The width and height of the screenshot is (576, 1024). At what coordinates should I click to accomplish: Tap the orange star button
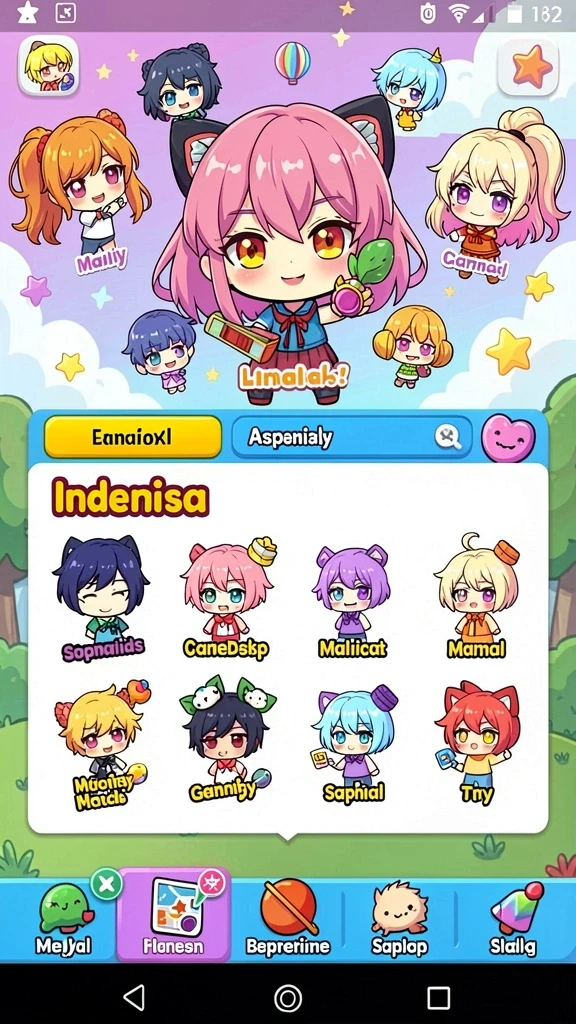tap(528, 66)
